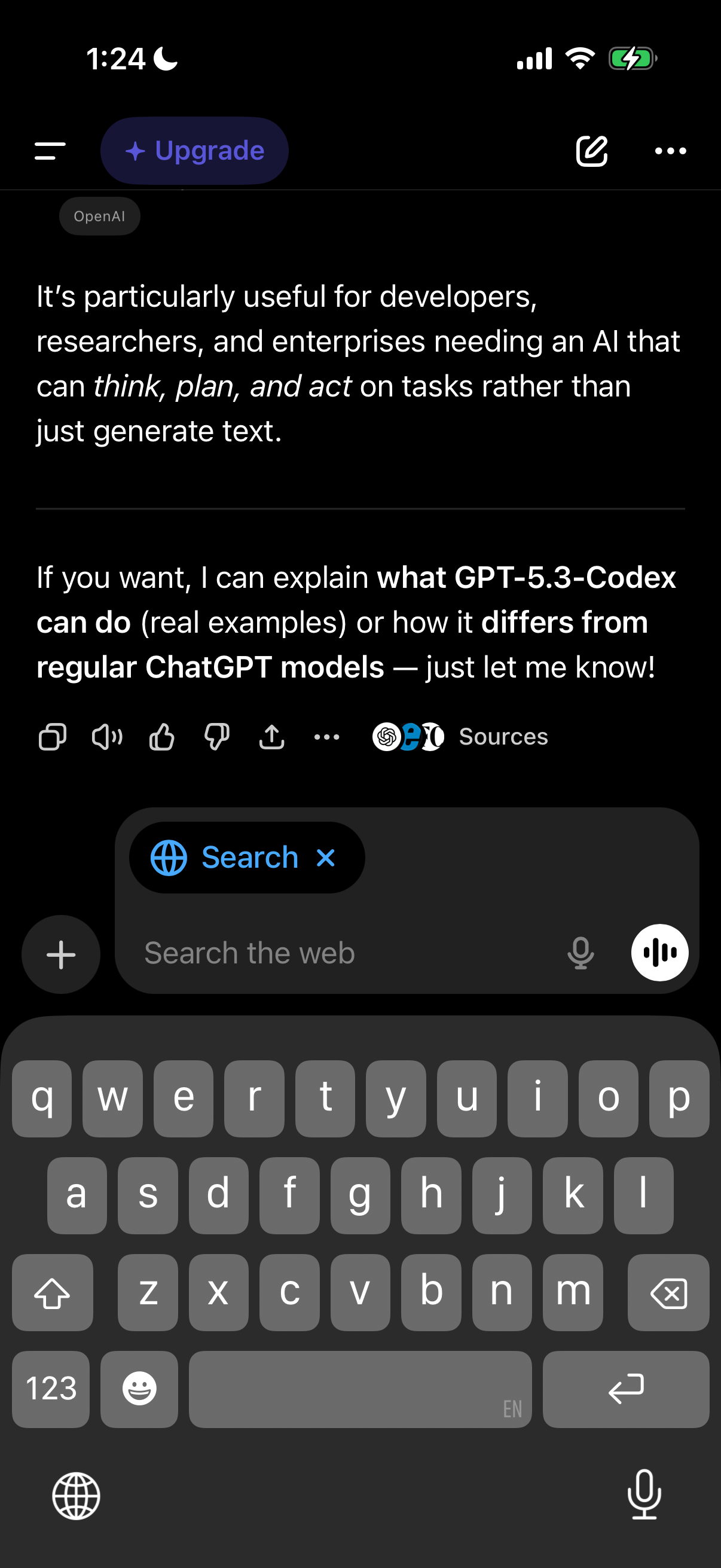The image size is (721, 1568).
Task: Expand the Sources panel
Action: tap(503, 737)
